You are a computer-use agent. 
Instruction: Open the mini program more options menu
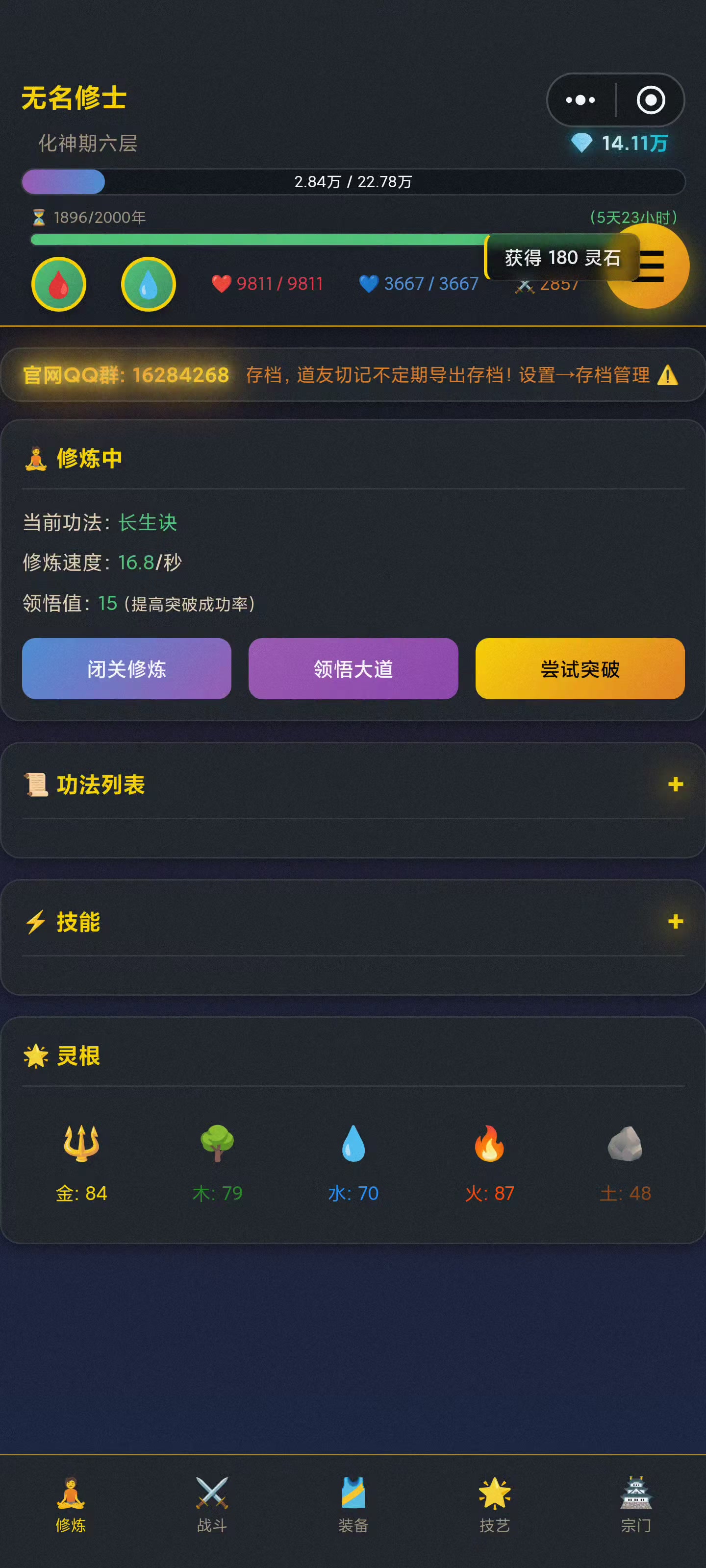(x=580, y=100)
